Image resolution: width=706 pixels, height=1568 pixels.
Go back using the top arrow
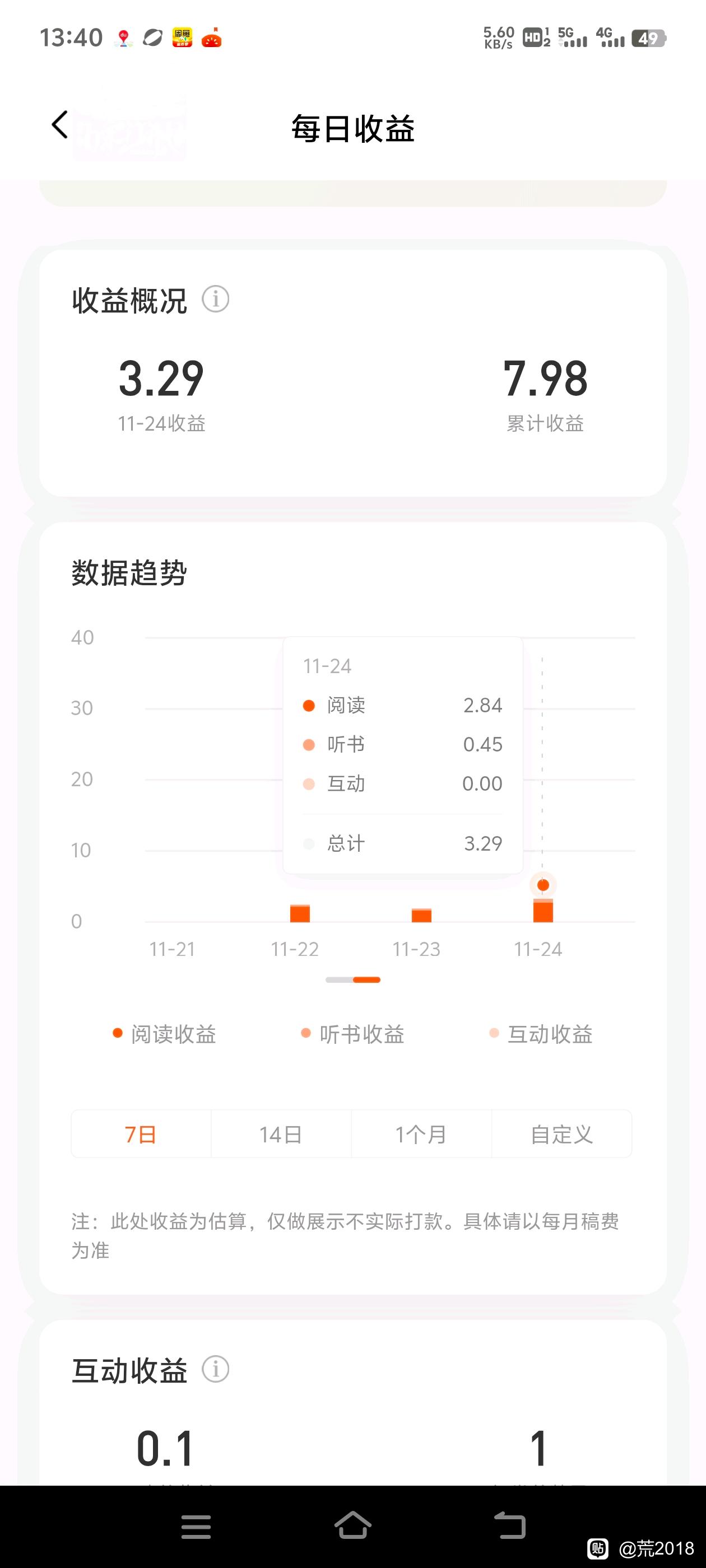coord(59,125)
